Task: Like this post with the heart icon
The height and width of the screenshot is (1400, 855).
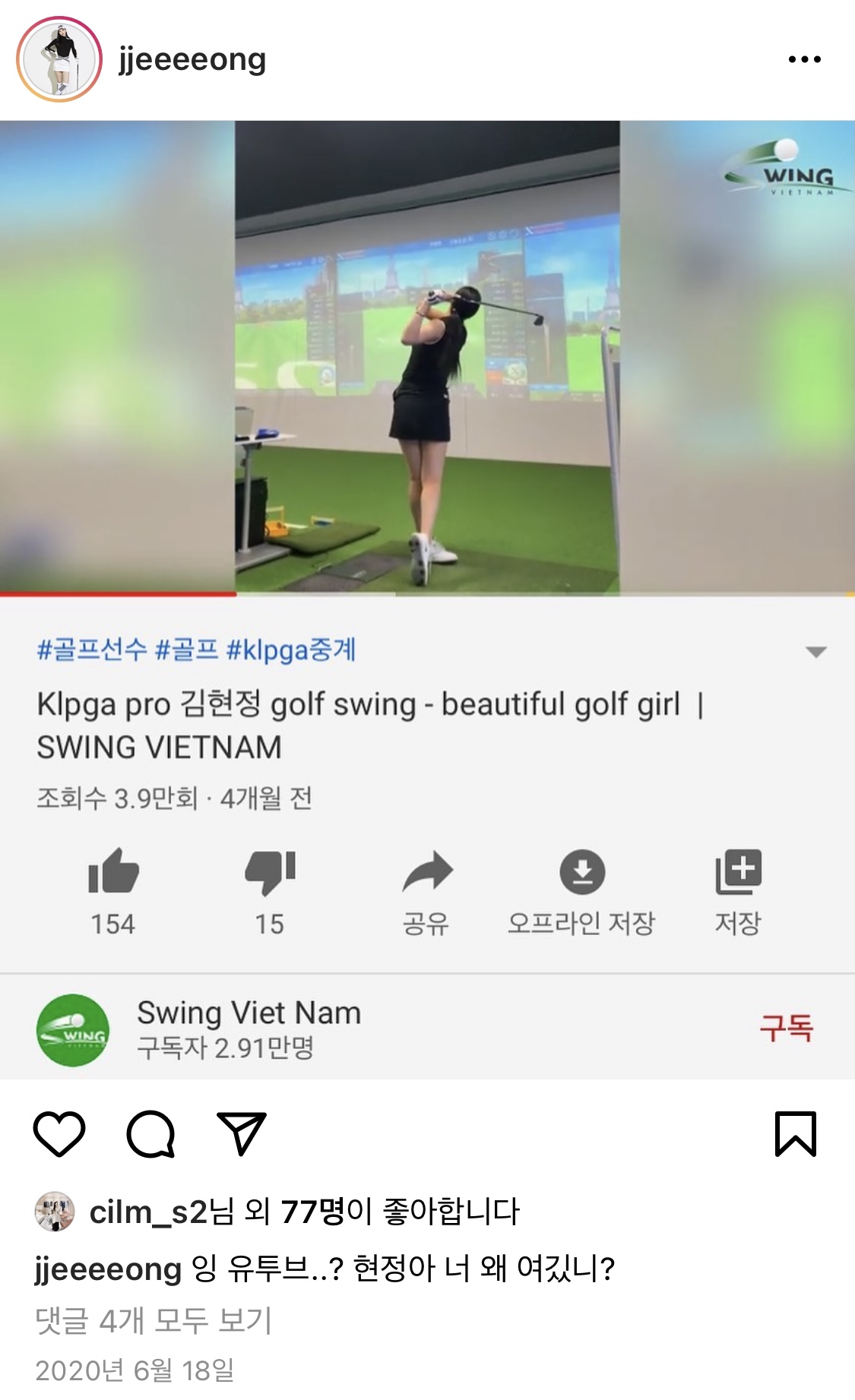Action: [59, 1134]
